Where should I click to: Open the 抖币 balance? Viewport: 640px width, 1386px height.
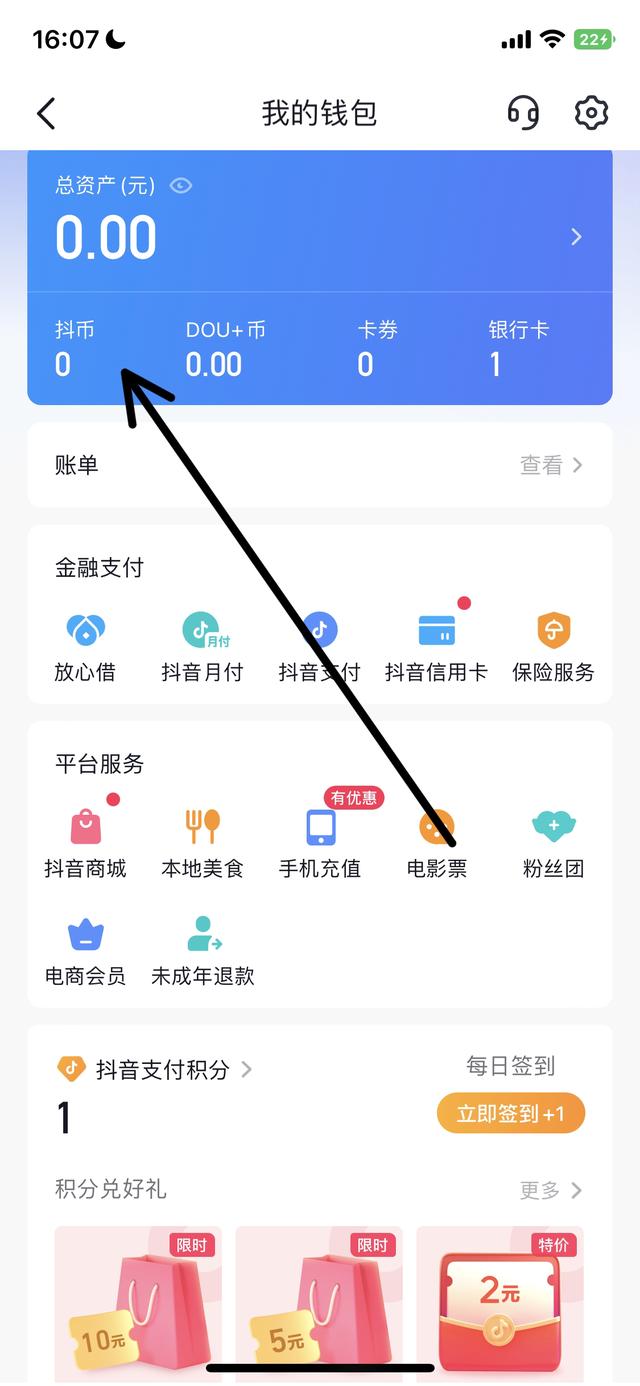74,349
